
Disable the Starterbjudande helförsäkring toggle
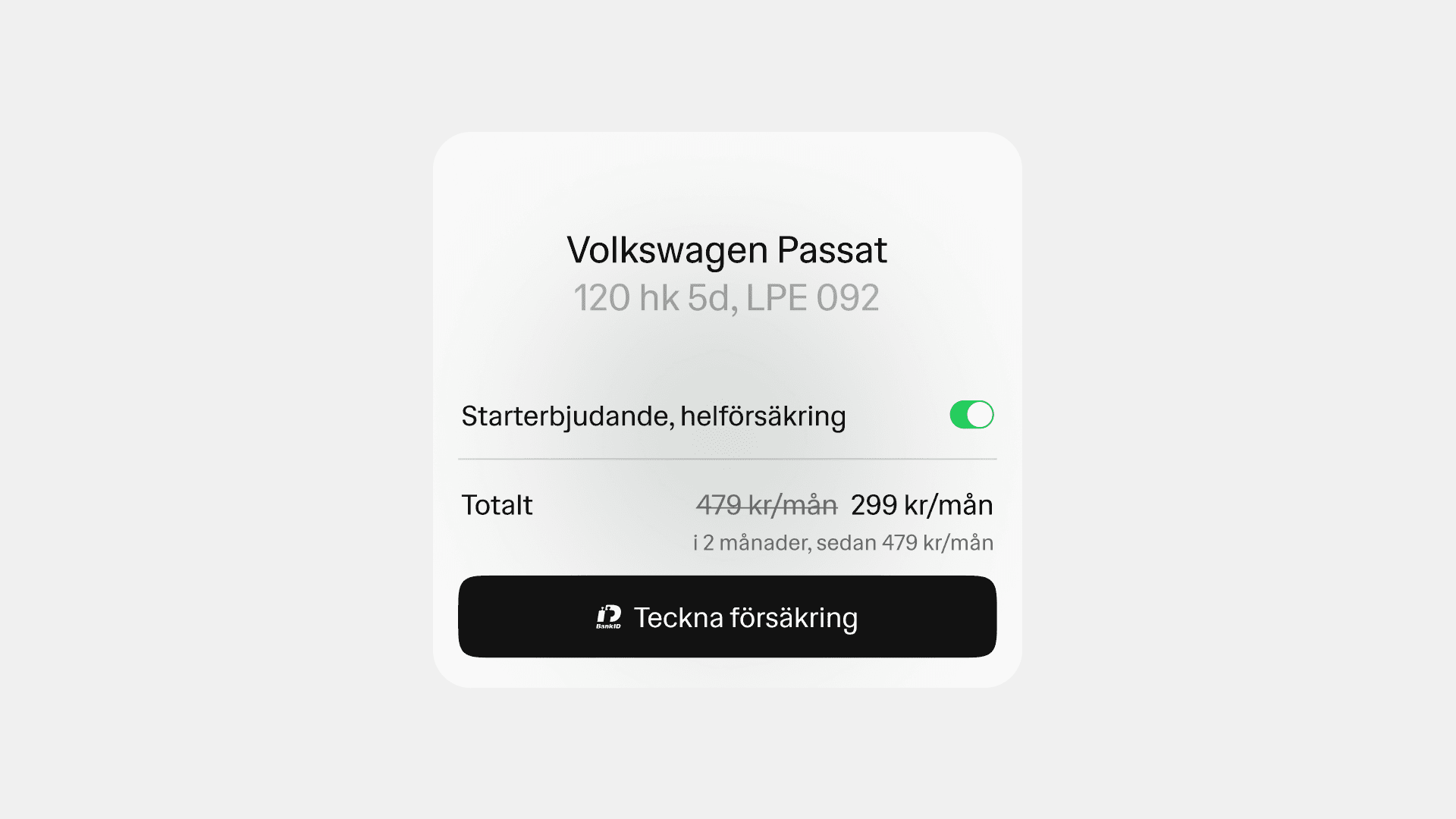(x=971, y=415)
